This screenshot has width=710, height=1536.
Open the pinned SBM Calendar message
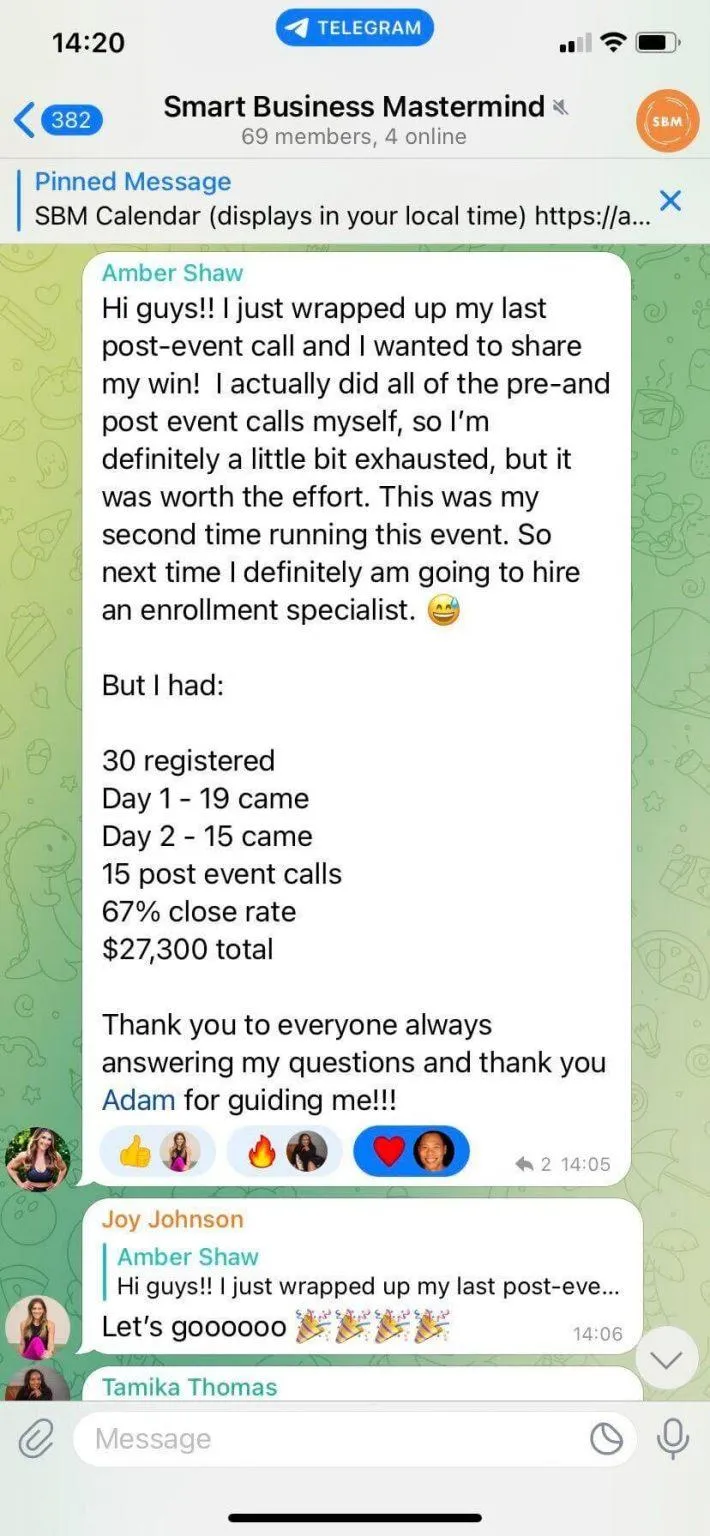340,199
